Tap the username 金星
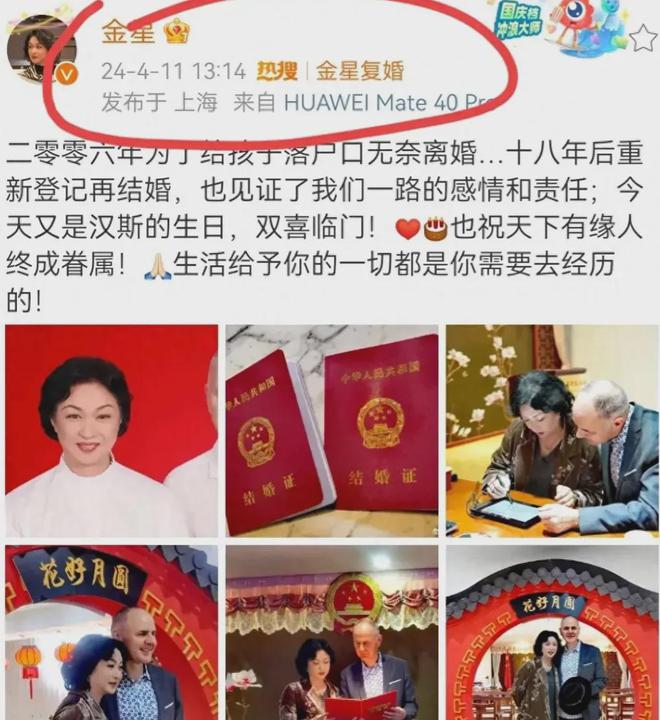The height and width of the screenshot is (720, 660). [128, 32]
